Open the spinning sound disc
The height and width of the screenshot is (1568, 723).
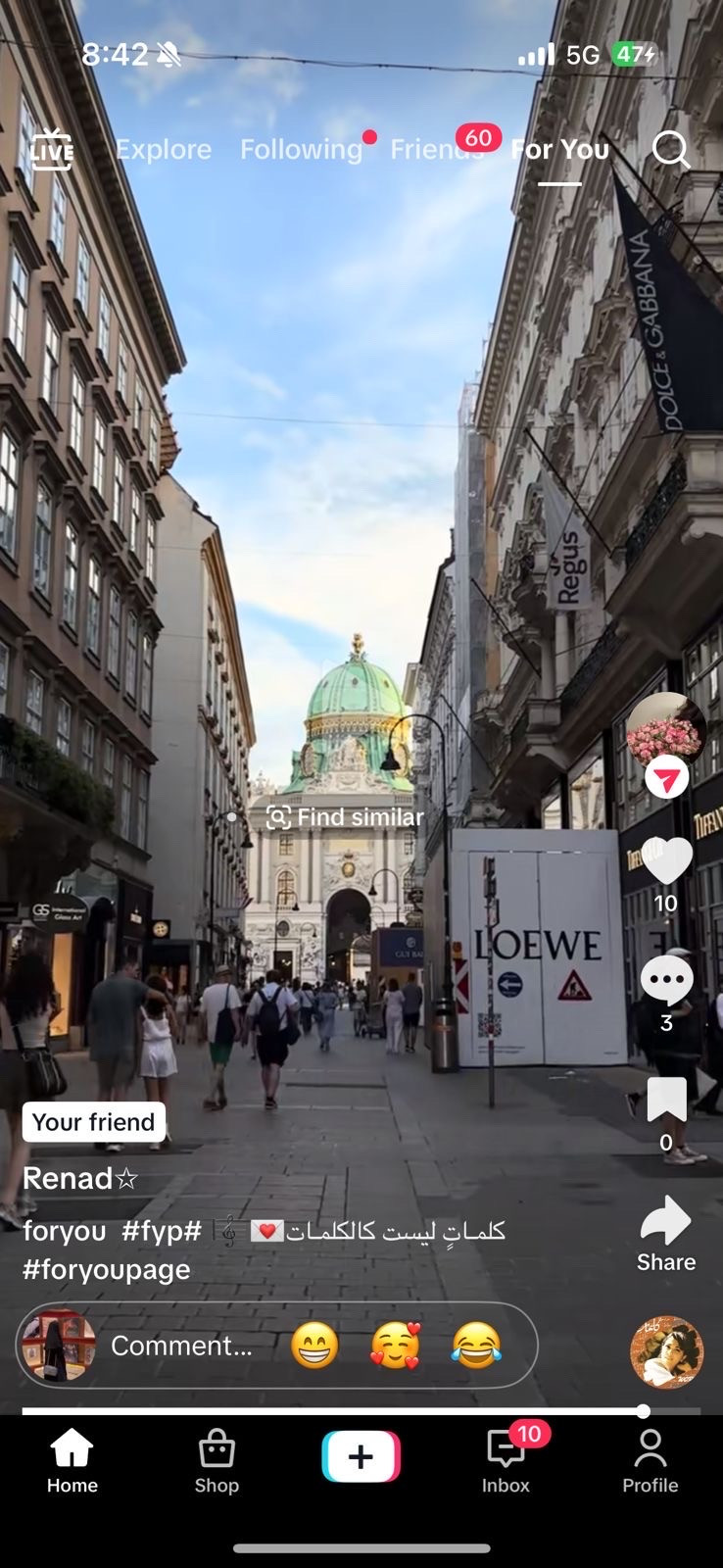click(666, 1351)
